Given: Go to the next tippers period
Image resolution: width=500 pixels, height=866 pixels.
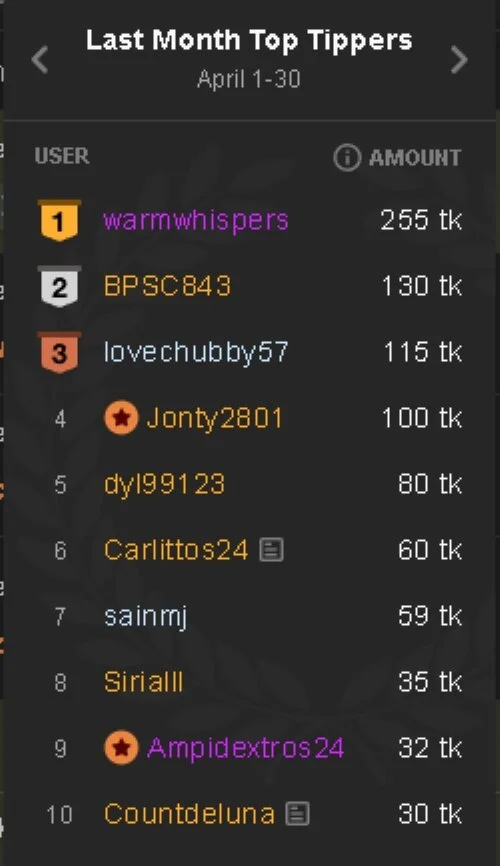Looking at the screenshot, I should click(459, 60).
